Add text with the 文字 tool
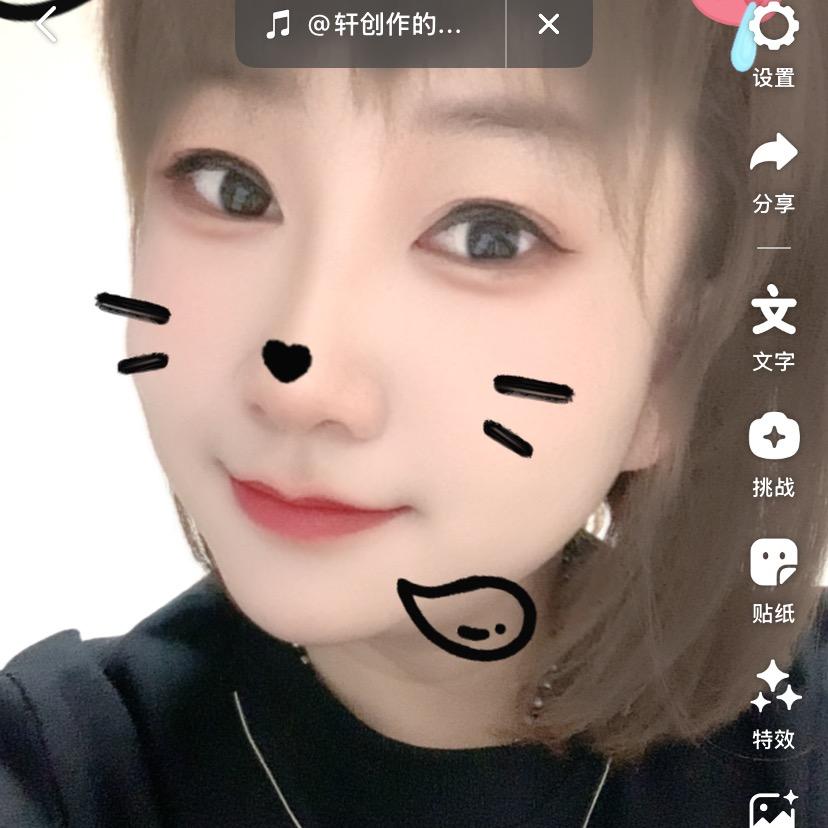 [773, 312]
